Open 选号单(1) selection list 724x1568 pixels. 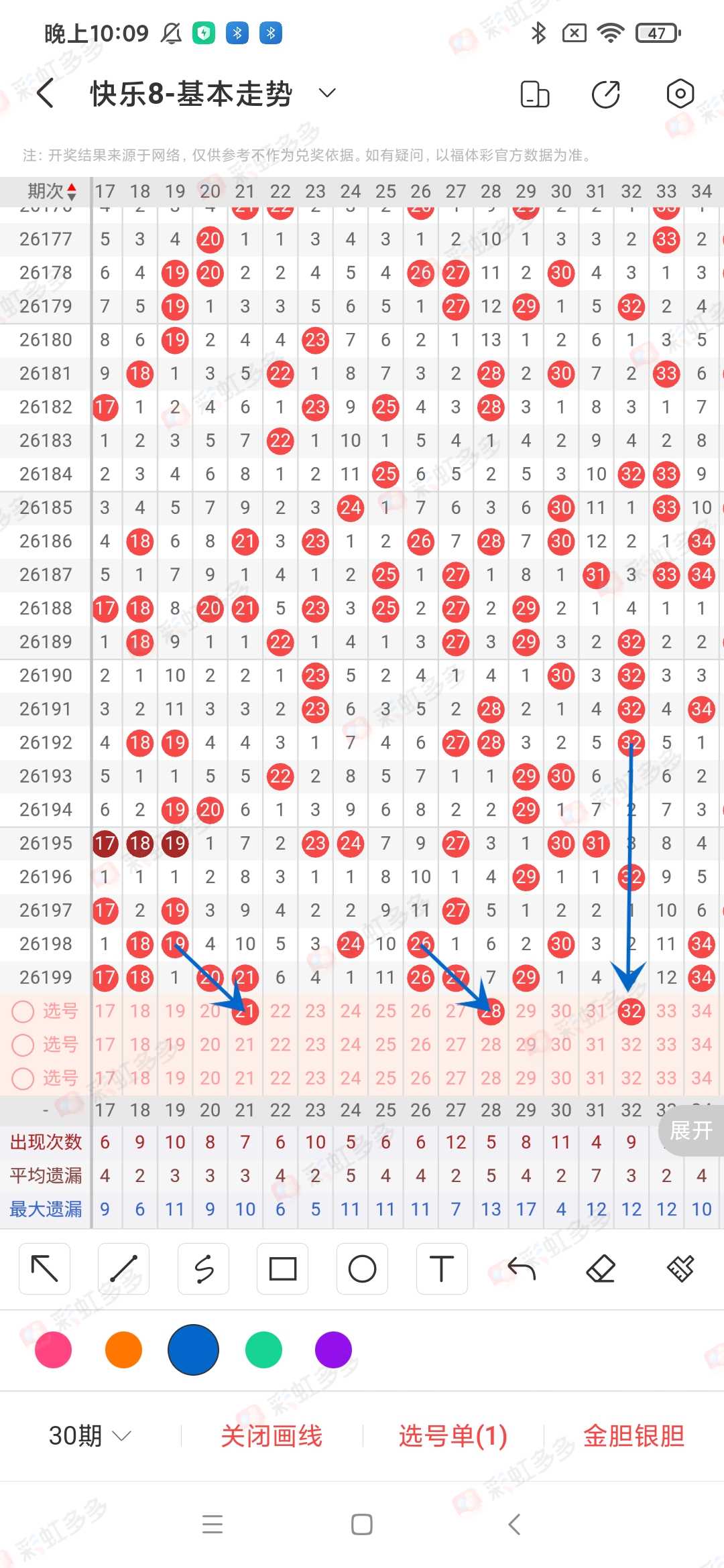tap(452, 1436)
